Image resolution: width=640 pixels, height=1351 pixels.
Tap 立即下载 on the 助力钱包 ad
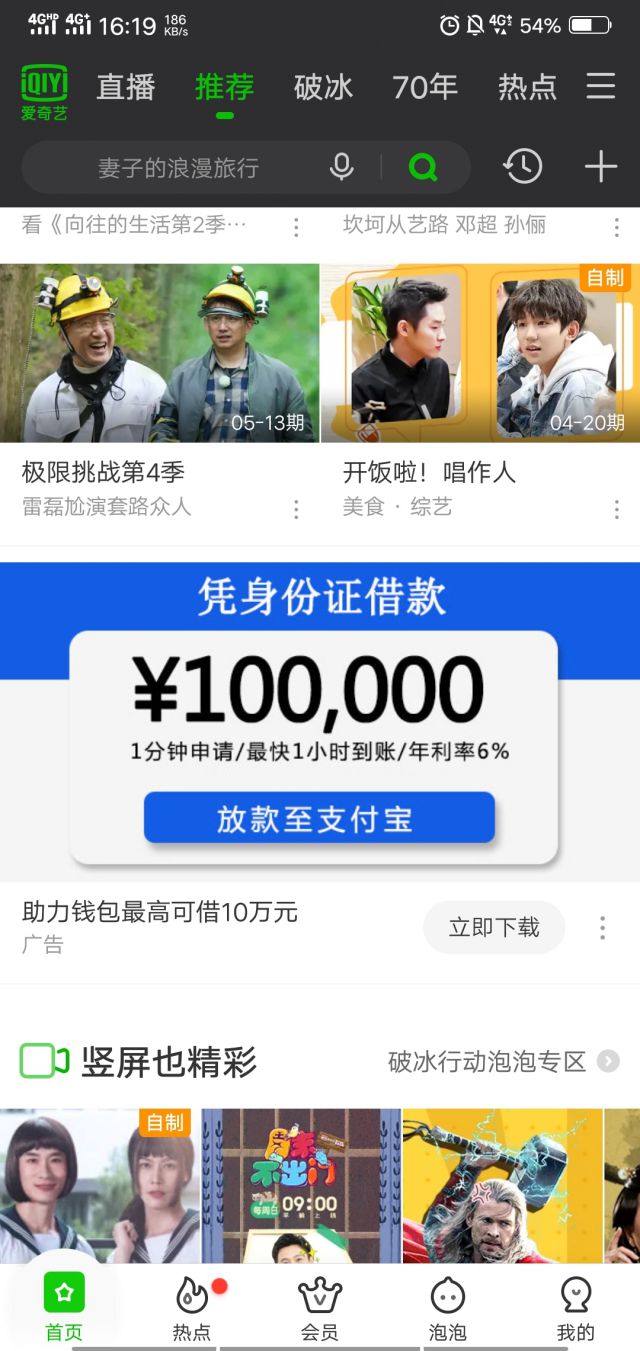click(x=494, y=927)
